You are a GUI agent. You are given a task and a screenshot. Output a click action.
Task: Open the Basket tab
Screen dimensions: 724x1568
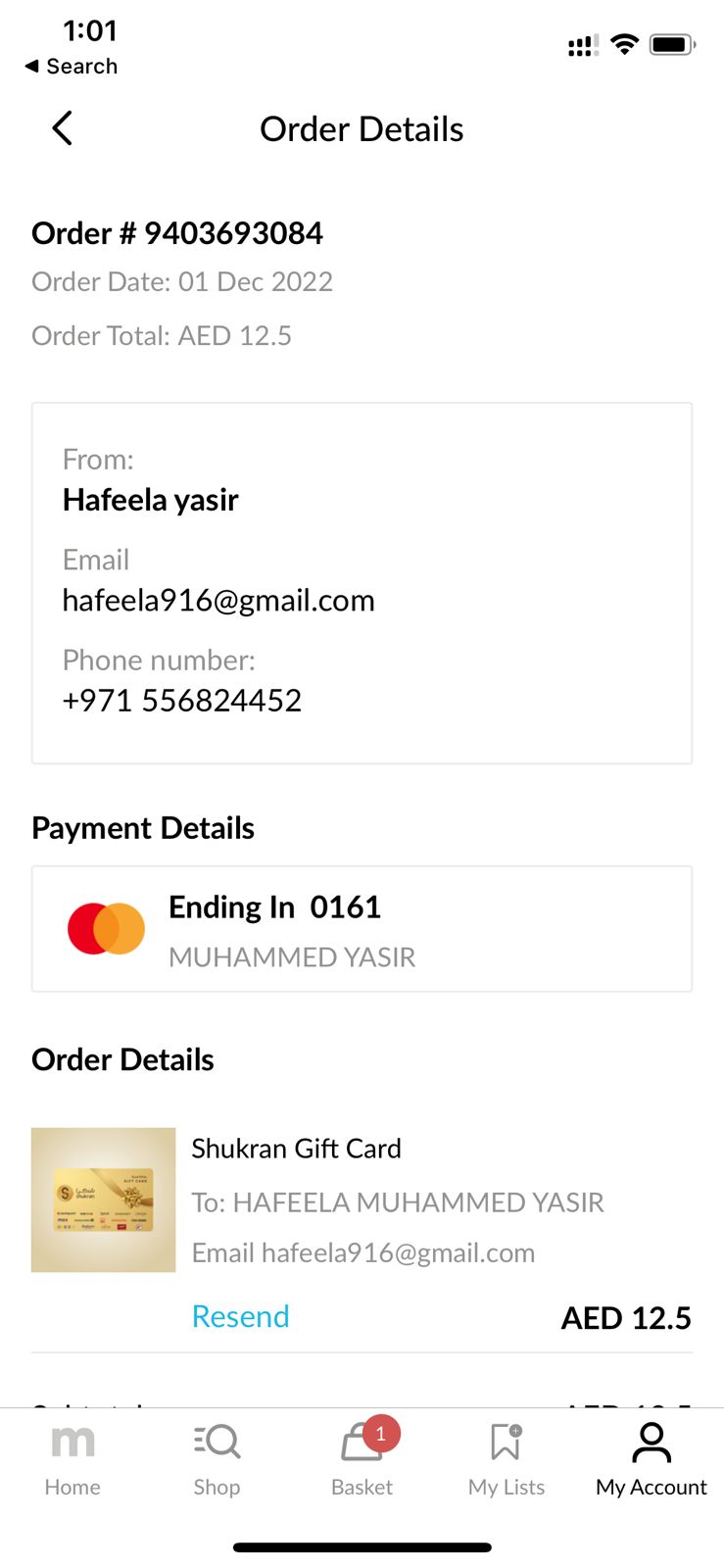click(362, 1459)
